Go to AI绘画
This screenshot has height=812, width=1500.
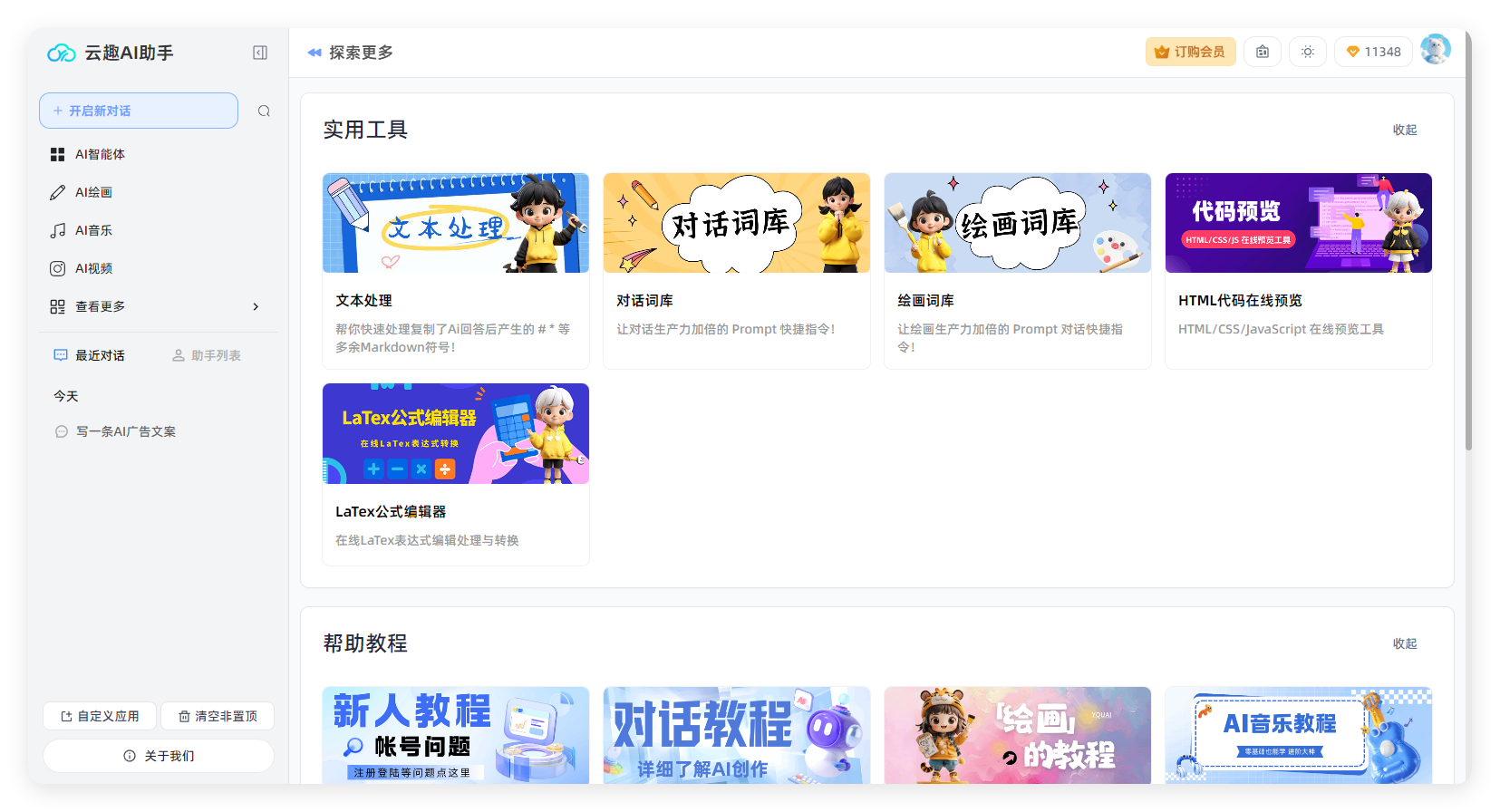(x=93, y=192)
